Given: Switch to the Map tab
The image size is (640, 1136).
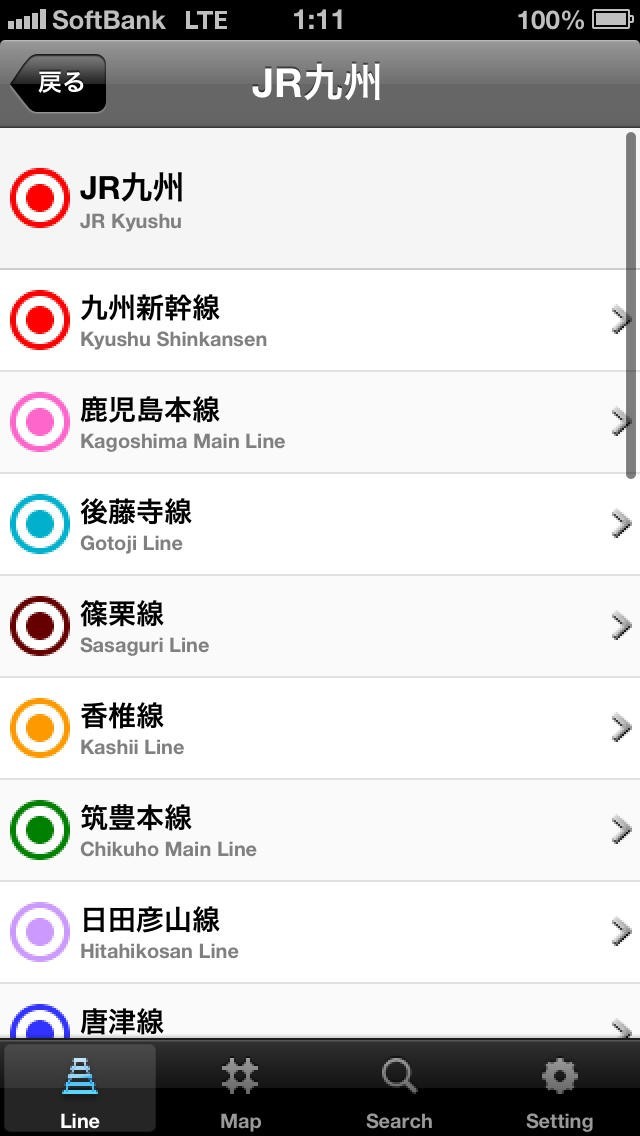Looking at the screenshot, I should [x=240, y=1090].
